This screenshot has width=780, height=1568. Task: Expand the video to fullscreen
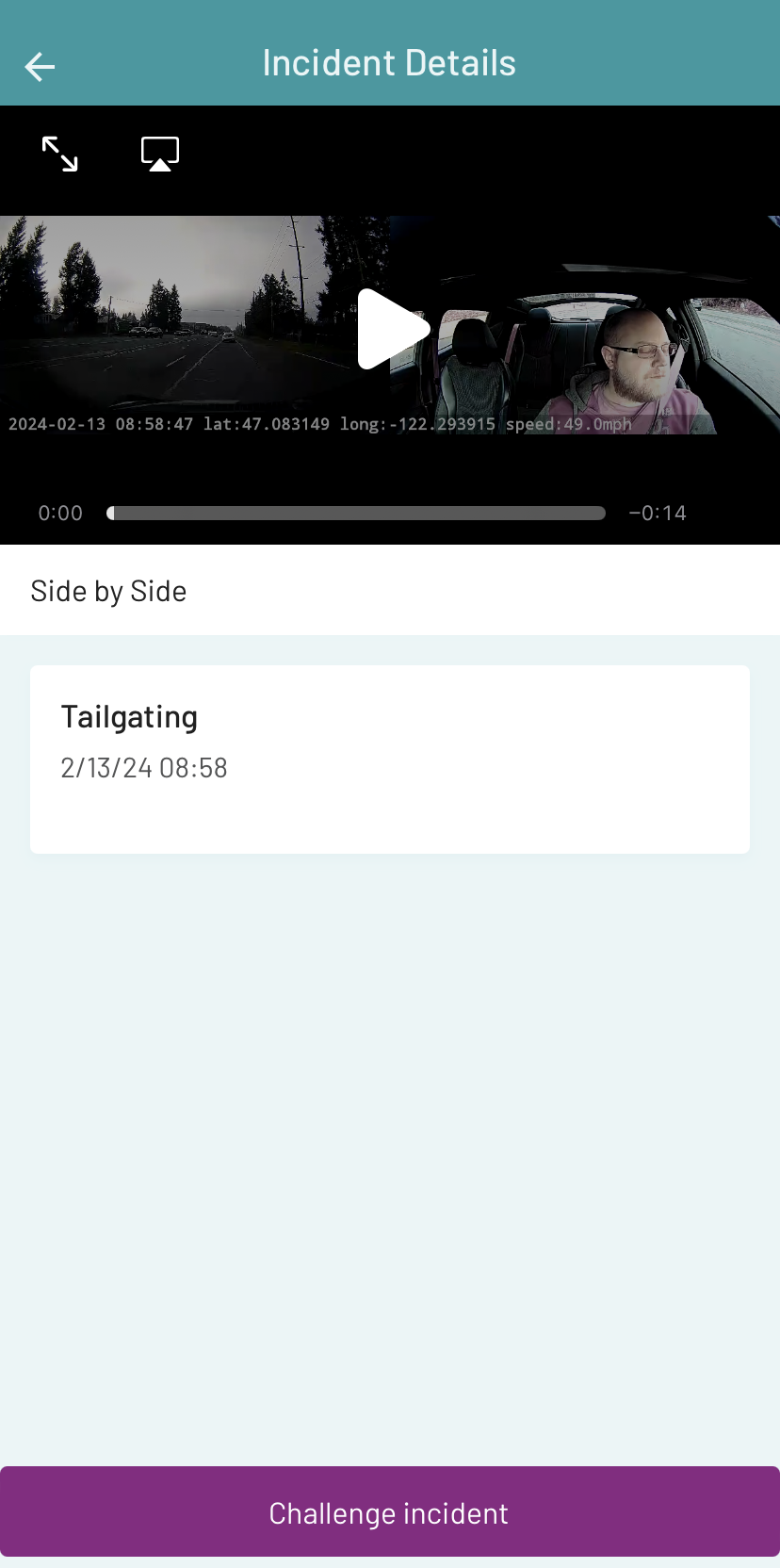[x=60, y=154]
